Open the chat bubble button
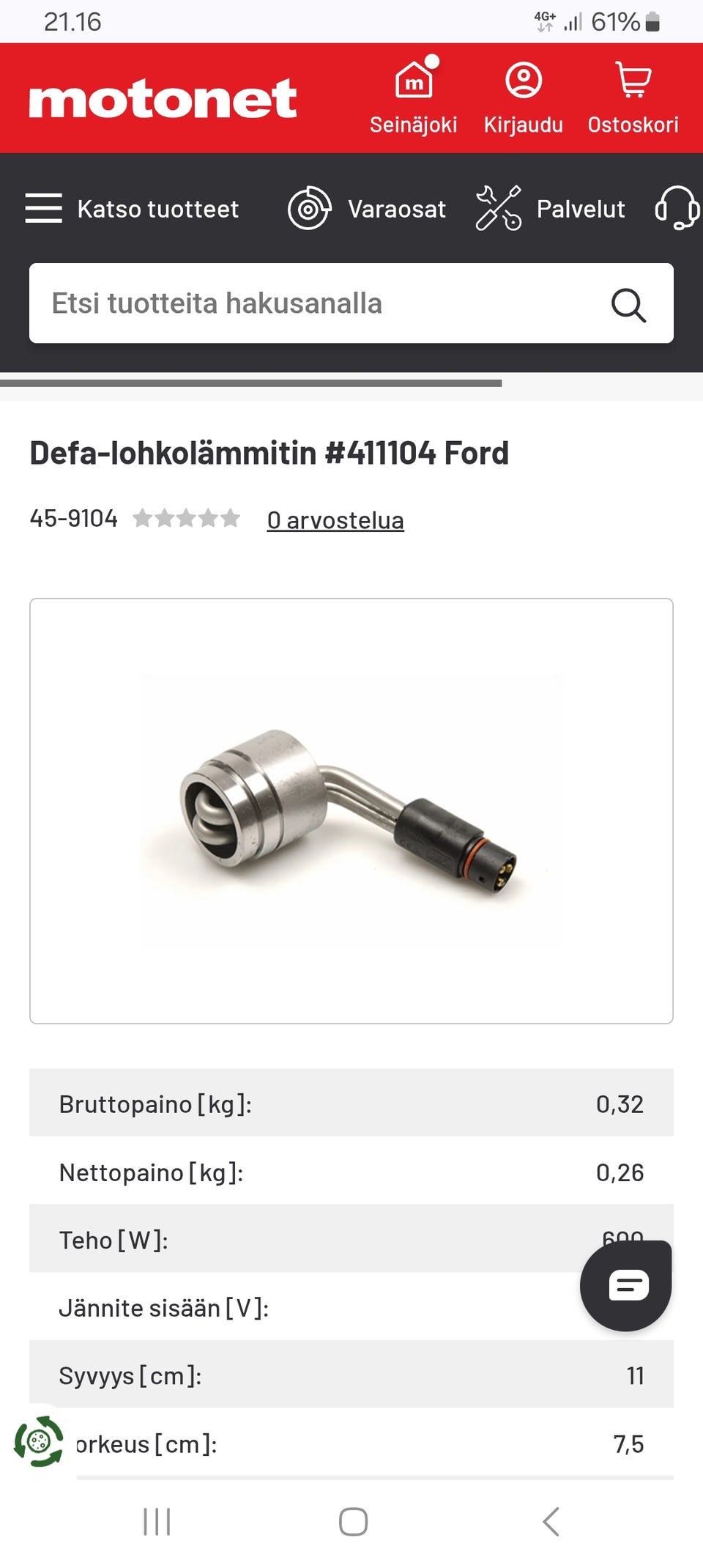 (x=626, y=1285)
